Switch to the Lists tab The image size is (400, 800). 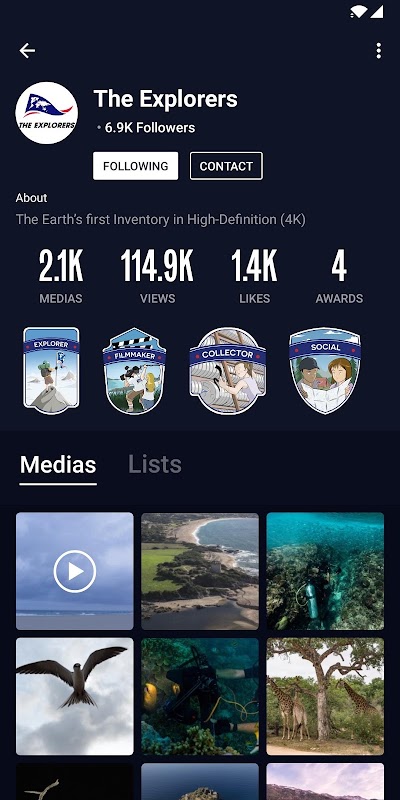tap(155, 464)
